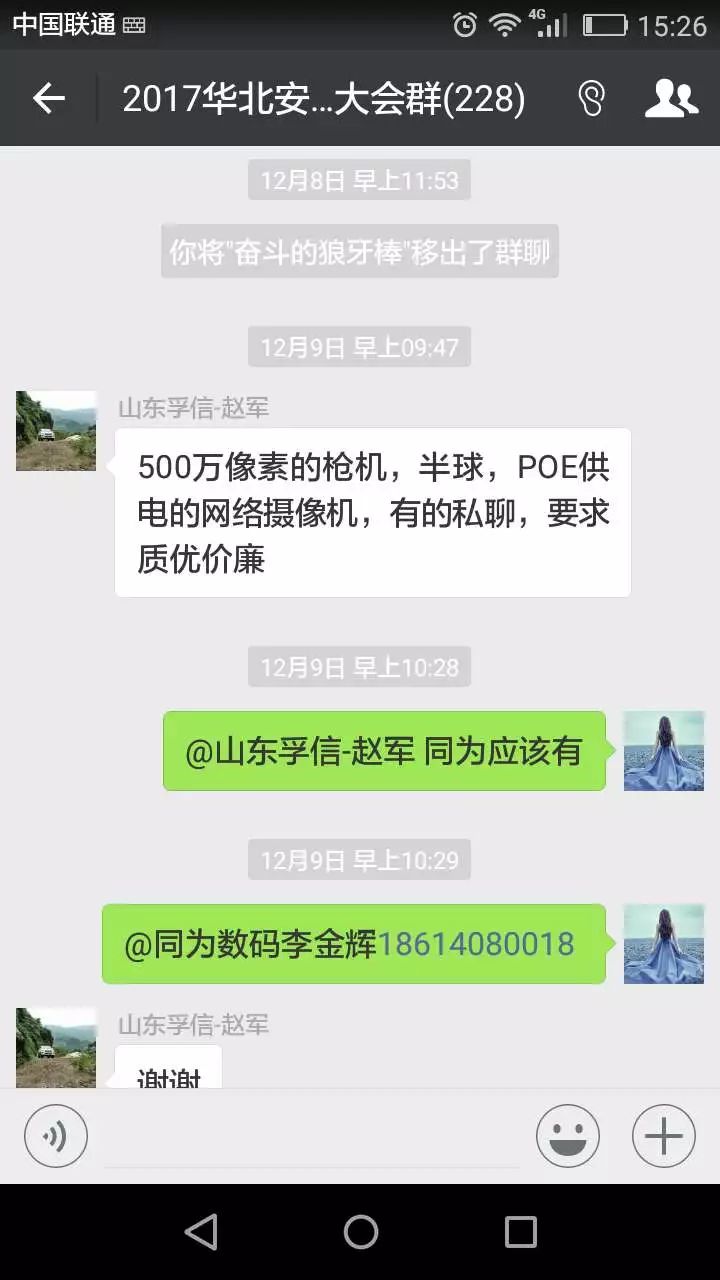The height and width of the screenshot is (1280, 720).
Task: Tap the system home button
Action: [360, 1232]
